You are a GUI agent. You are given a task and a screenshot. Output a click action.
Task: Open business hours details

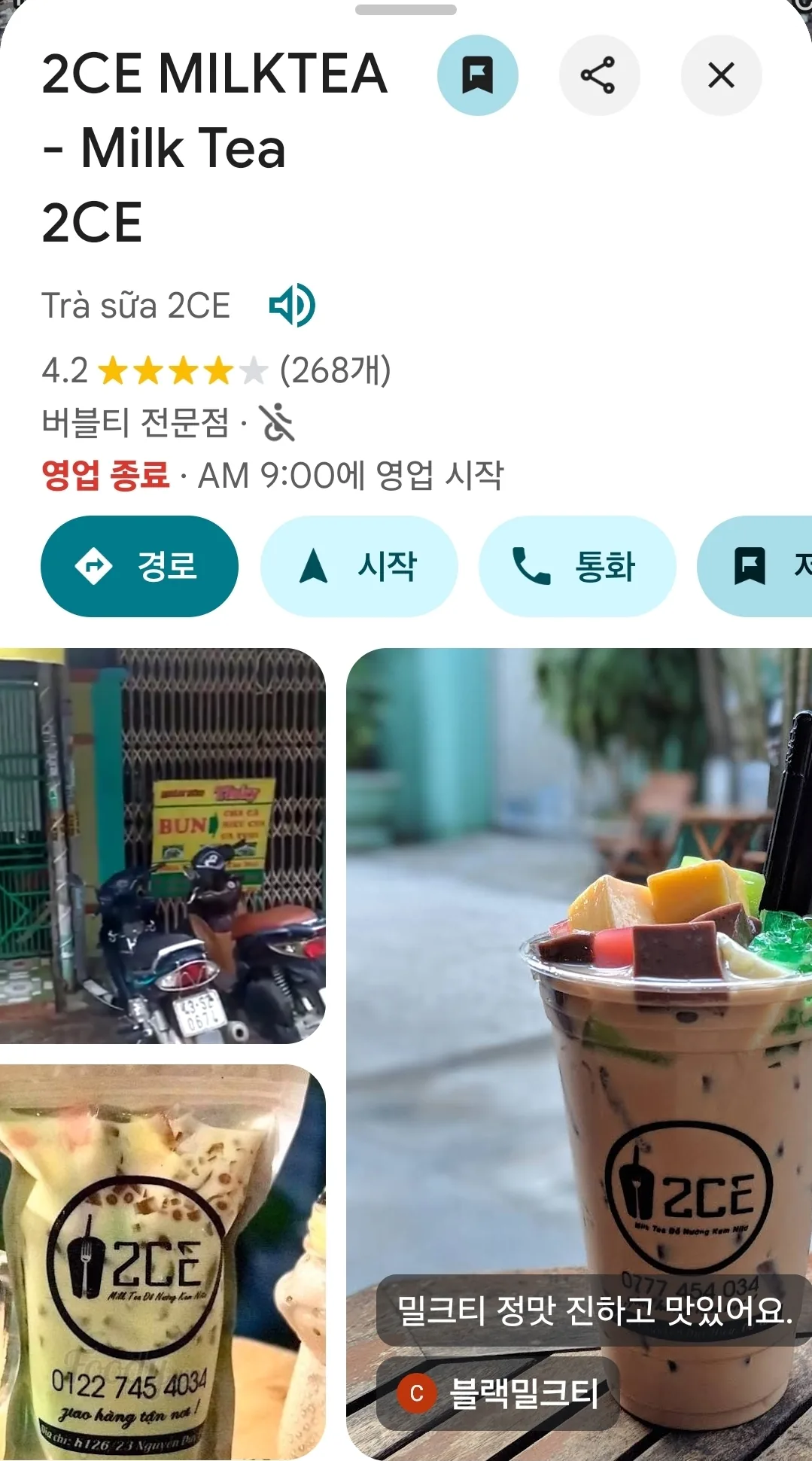[272, 475]
